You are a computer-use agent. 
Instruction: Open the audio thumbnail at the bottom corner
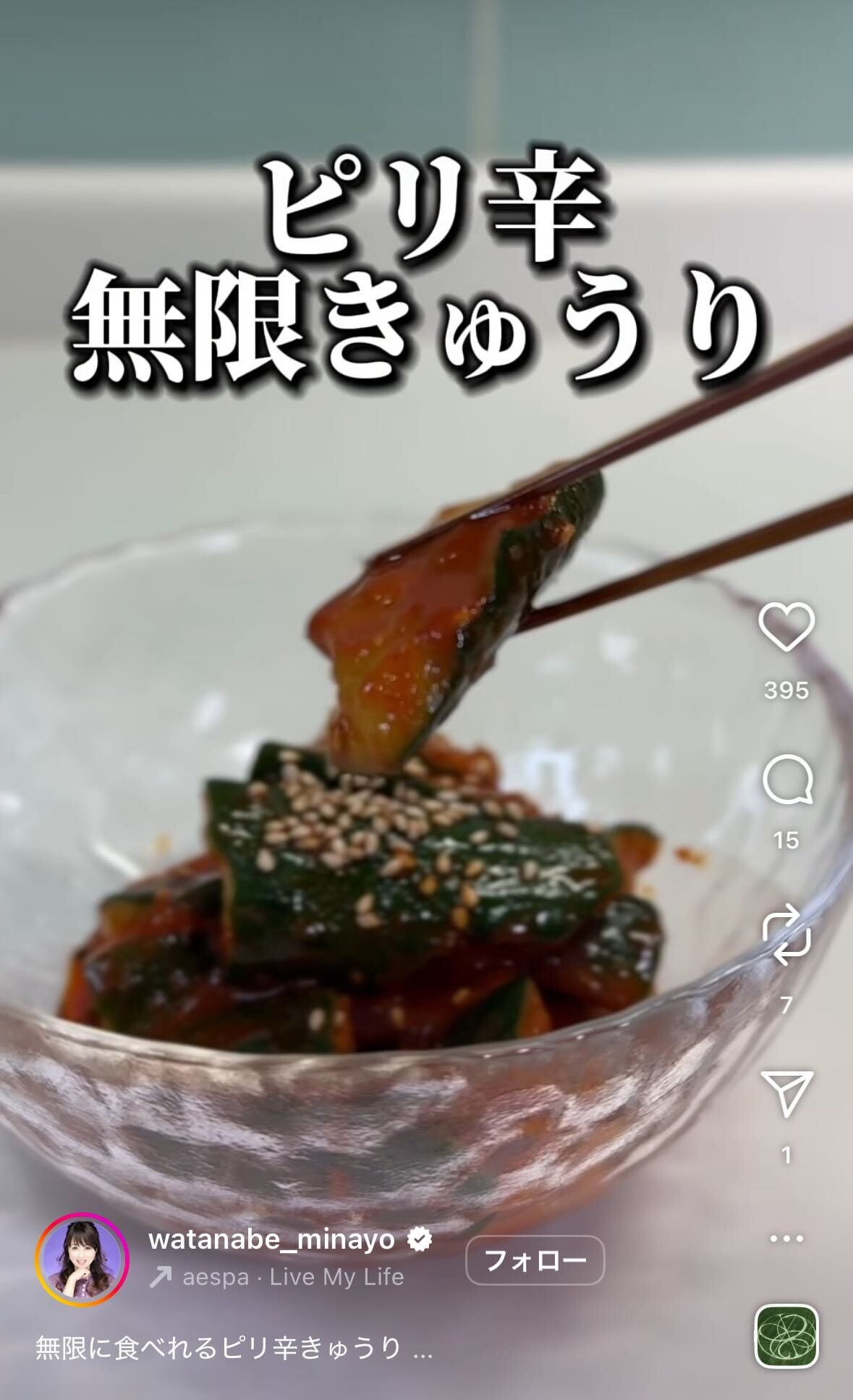786,1336
